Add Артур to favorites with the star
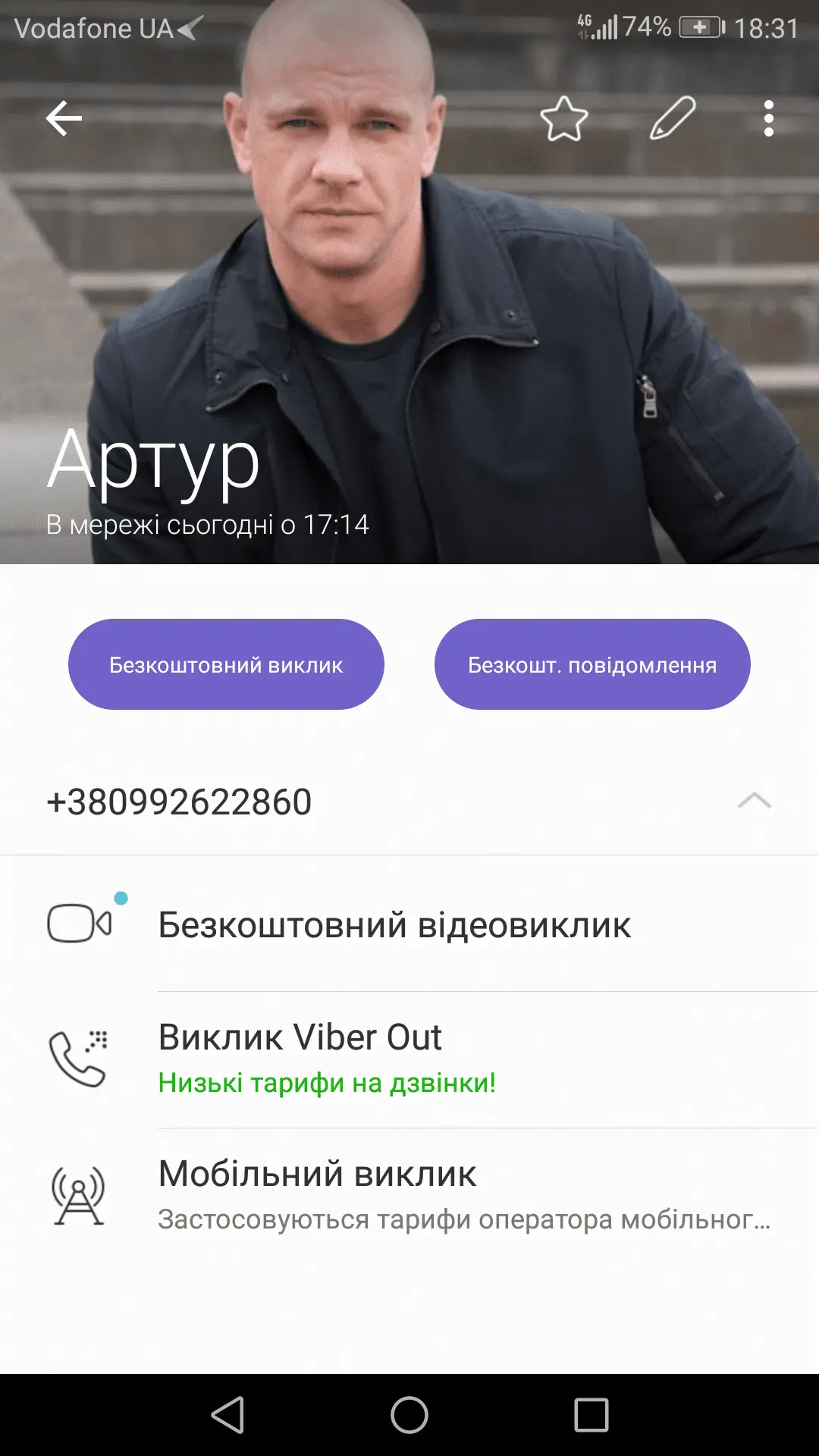 (x=563, y=118)
